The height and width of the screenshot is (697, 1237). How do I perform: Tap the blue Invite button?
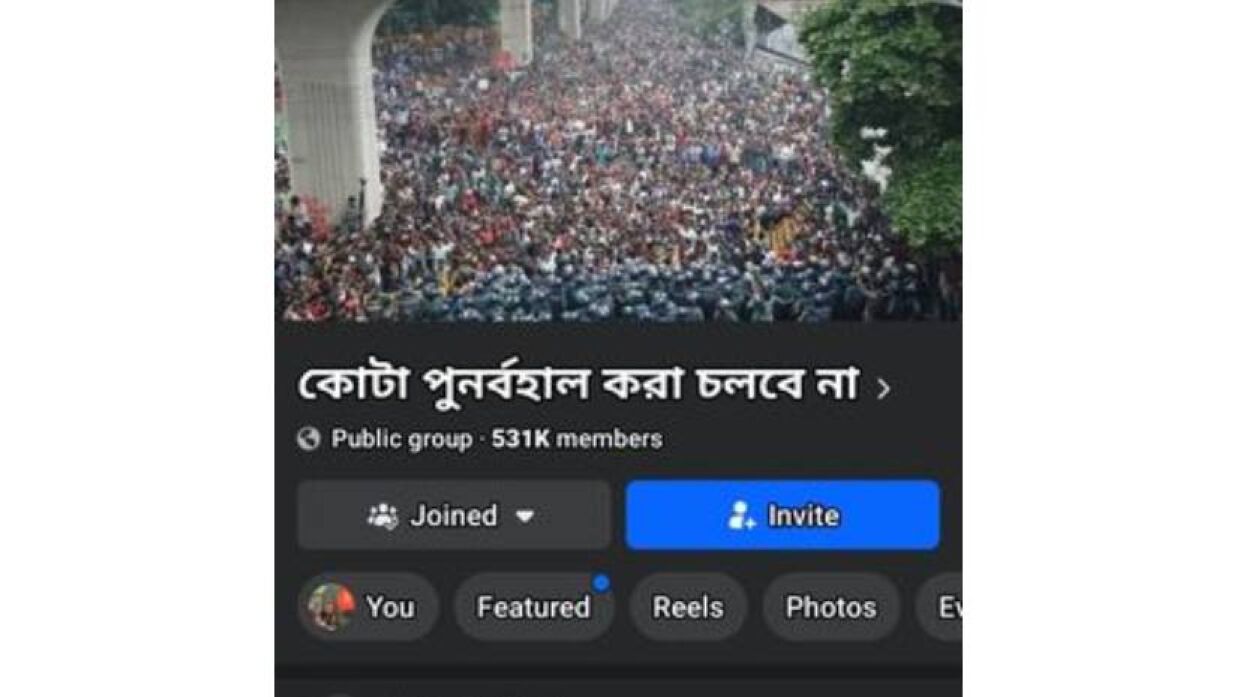(x=782, y=516)
